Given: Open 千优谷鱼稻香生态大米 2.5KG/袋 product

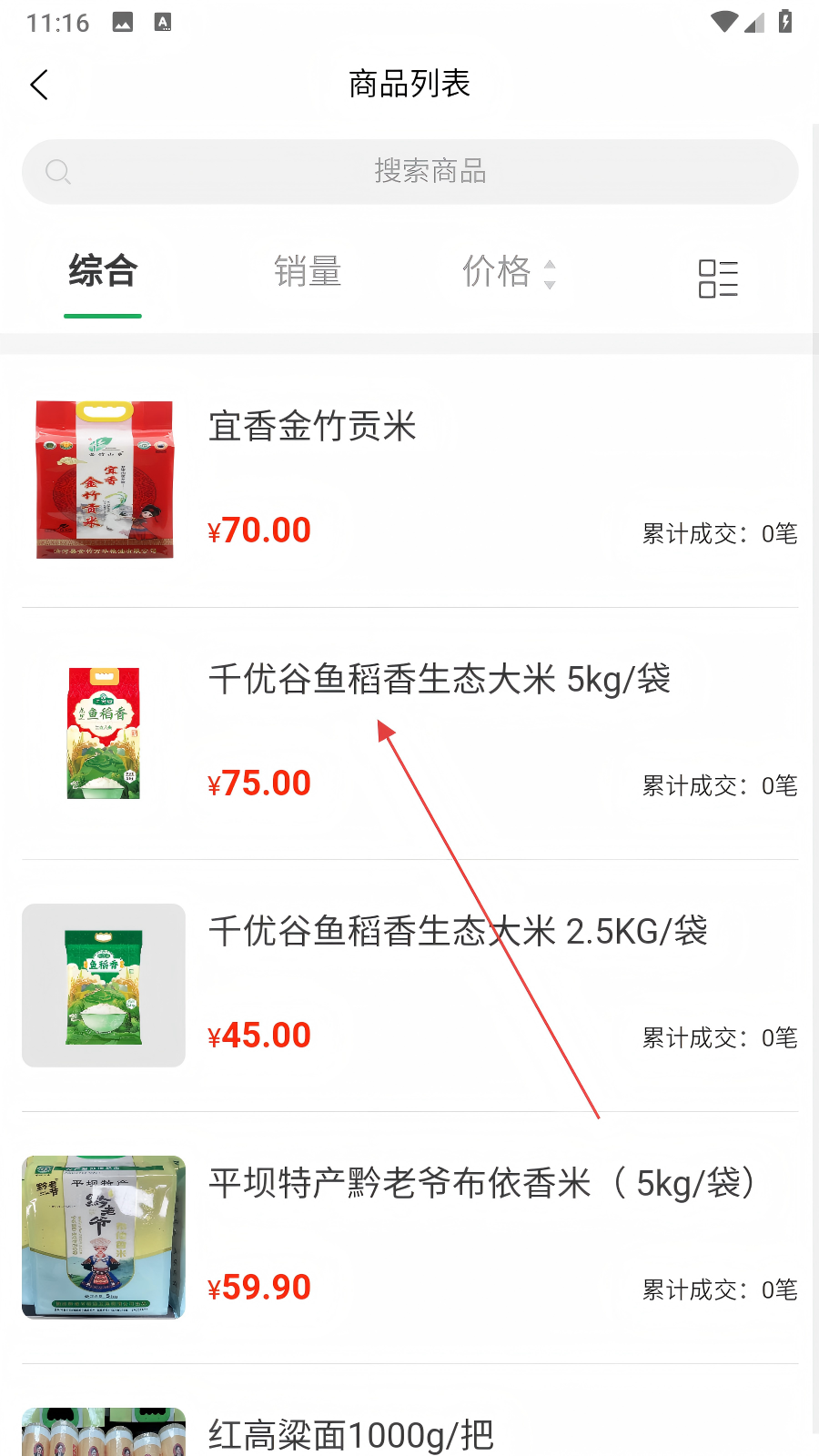Looking at the screenshot, I should click(x=410, y=986).
